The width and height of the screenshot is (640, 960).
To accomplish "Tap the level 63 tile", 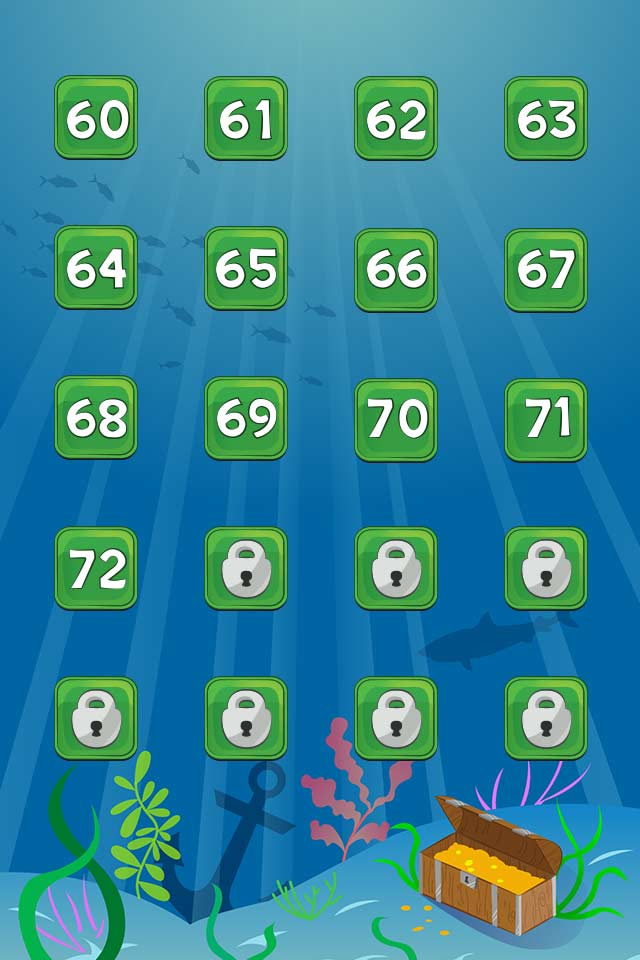I will [x=546, y=118].
